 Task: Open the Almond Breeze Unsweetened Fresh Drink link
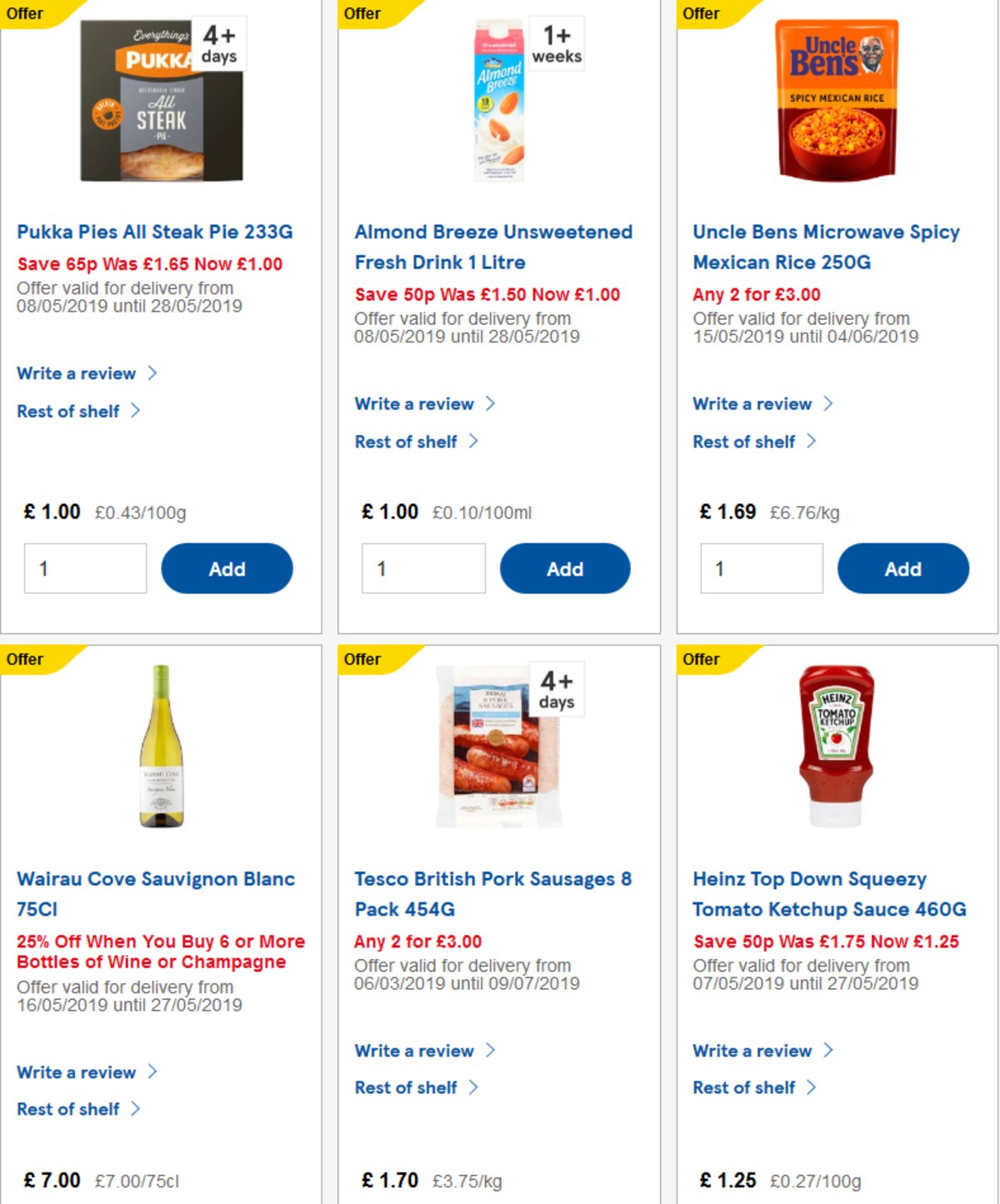[493, 247]
